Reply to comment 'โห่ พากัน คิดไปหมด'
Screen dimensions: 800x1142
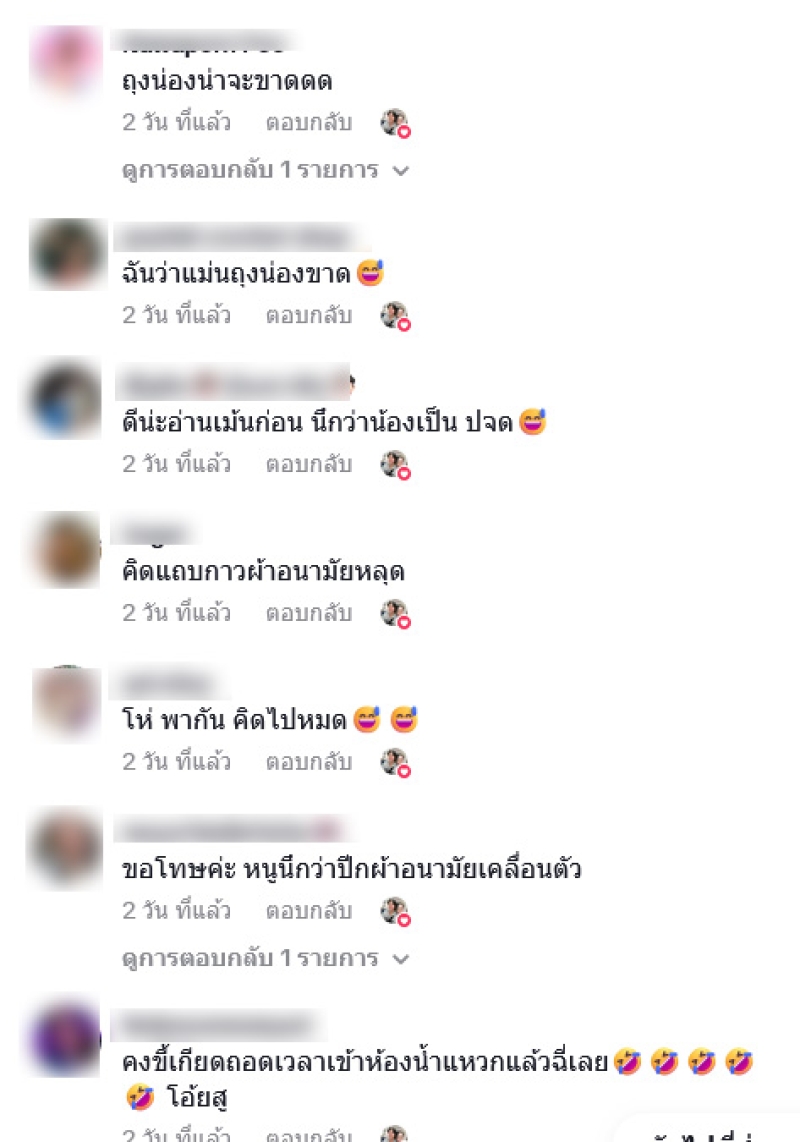point(308,762)
